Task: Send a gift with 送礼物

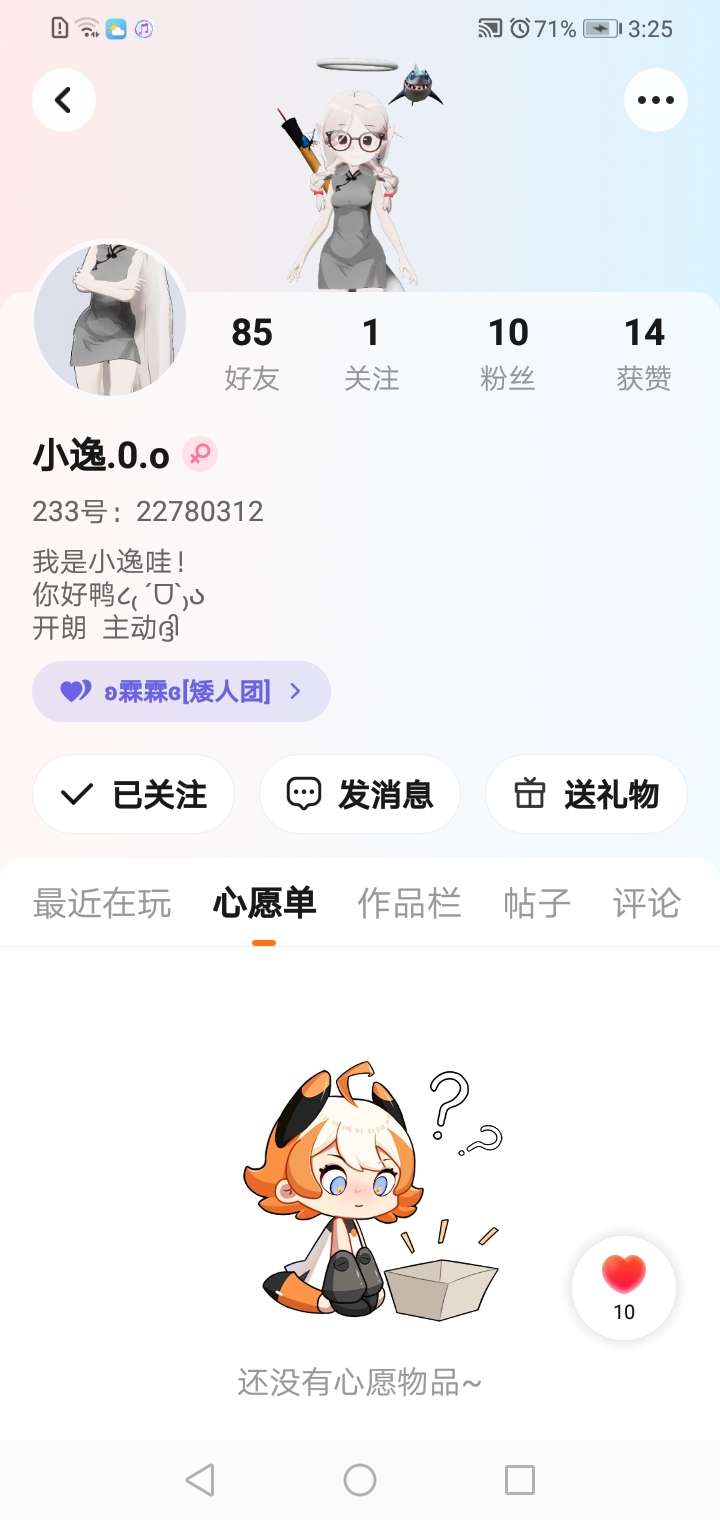Action: click(x=586, y=795)
